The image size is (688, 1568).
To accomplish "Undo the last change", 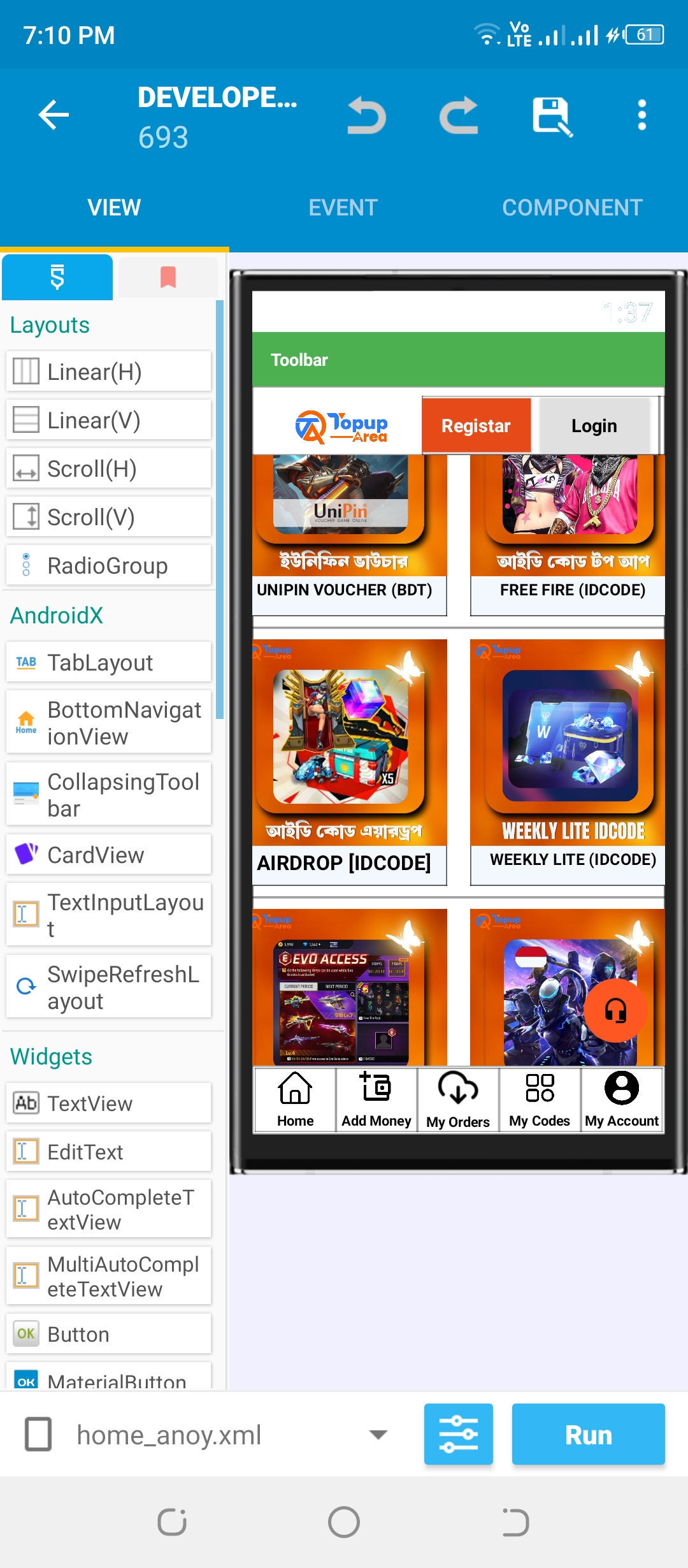I will 367,115.
